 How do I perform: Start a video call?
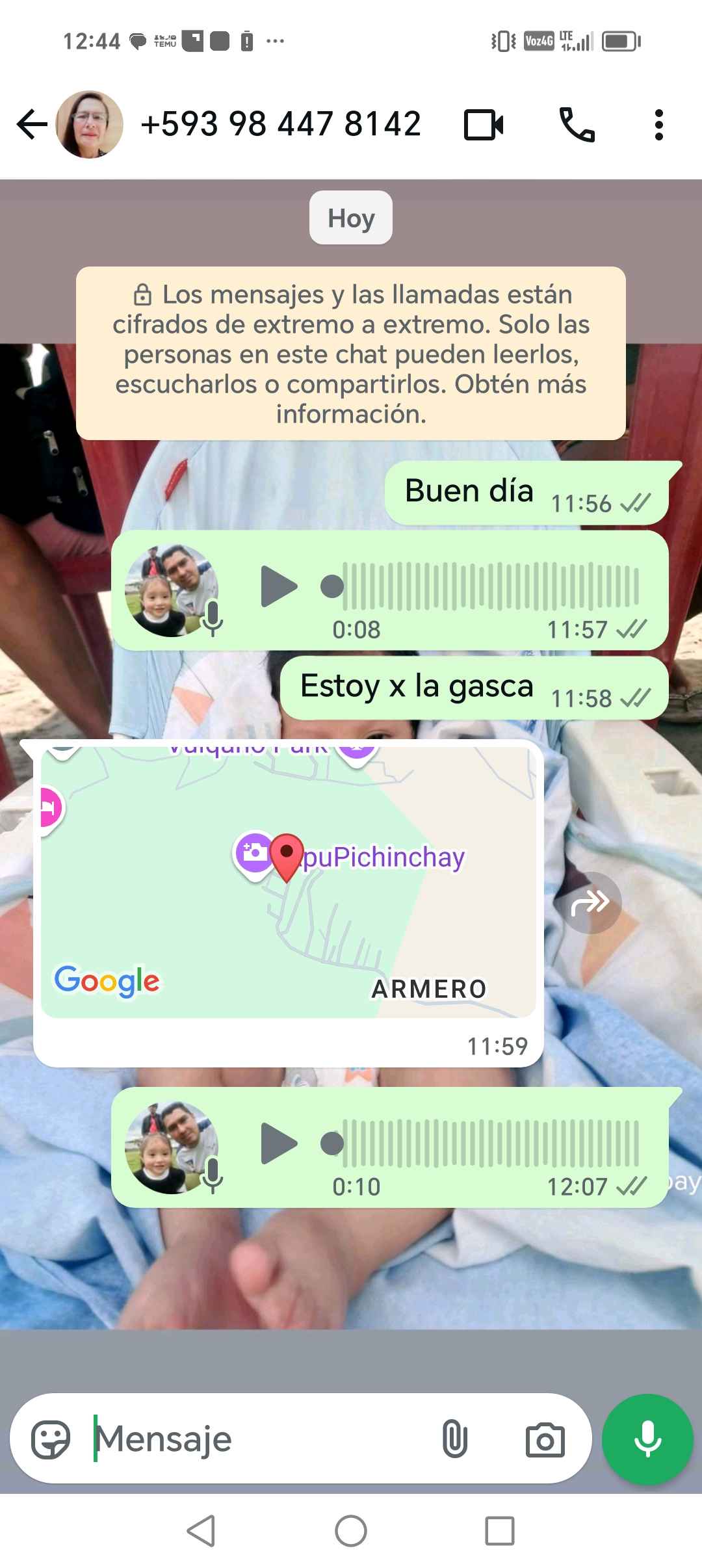click(x=484, y=125)
